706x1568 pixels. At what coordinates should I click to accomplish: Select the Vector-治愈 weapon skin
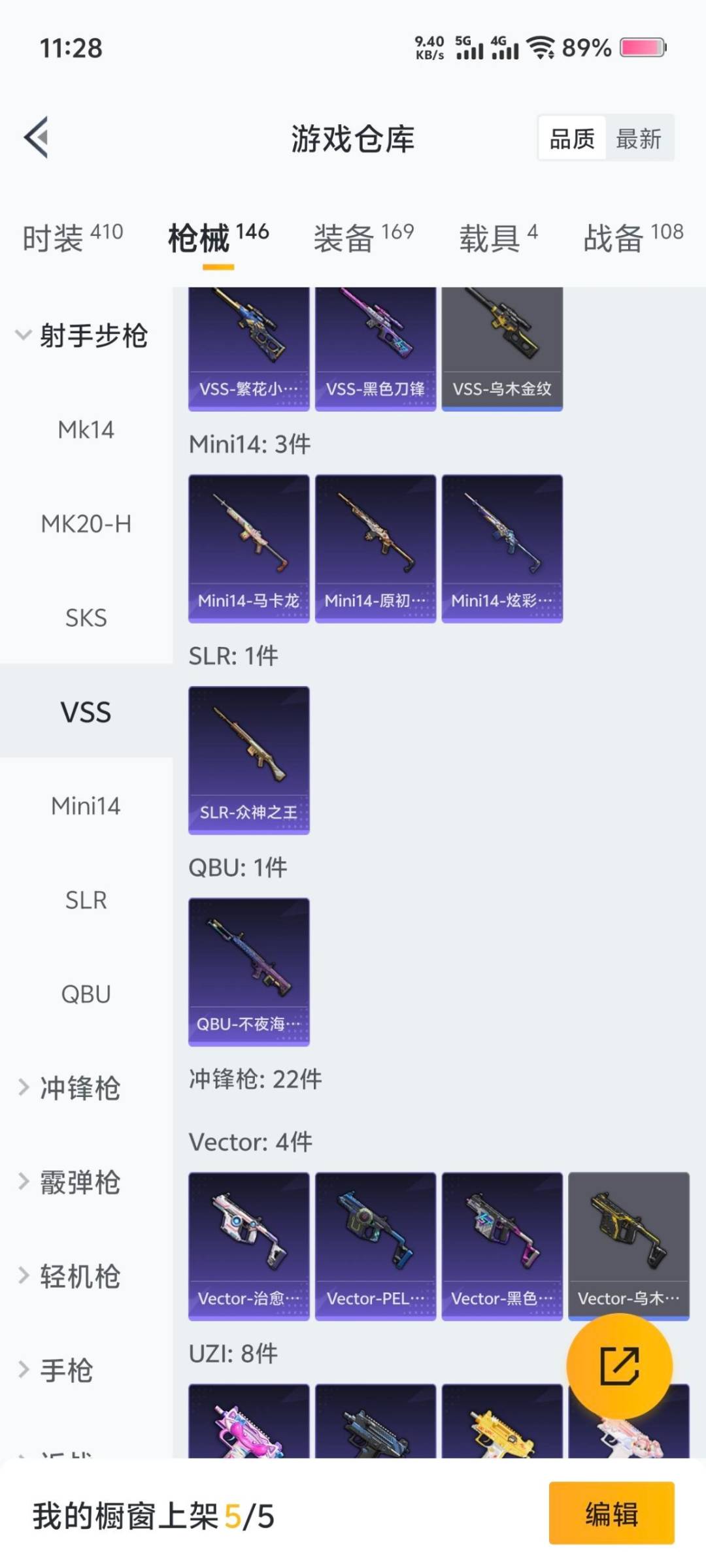pos(249,1246)
